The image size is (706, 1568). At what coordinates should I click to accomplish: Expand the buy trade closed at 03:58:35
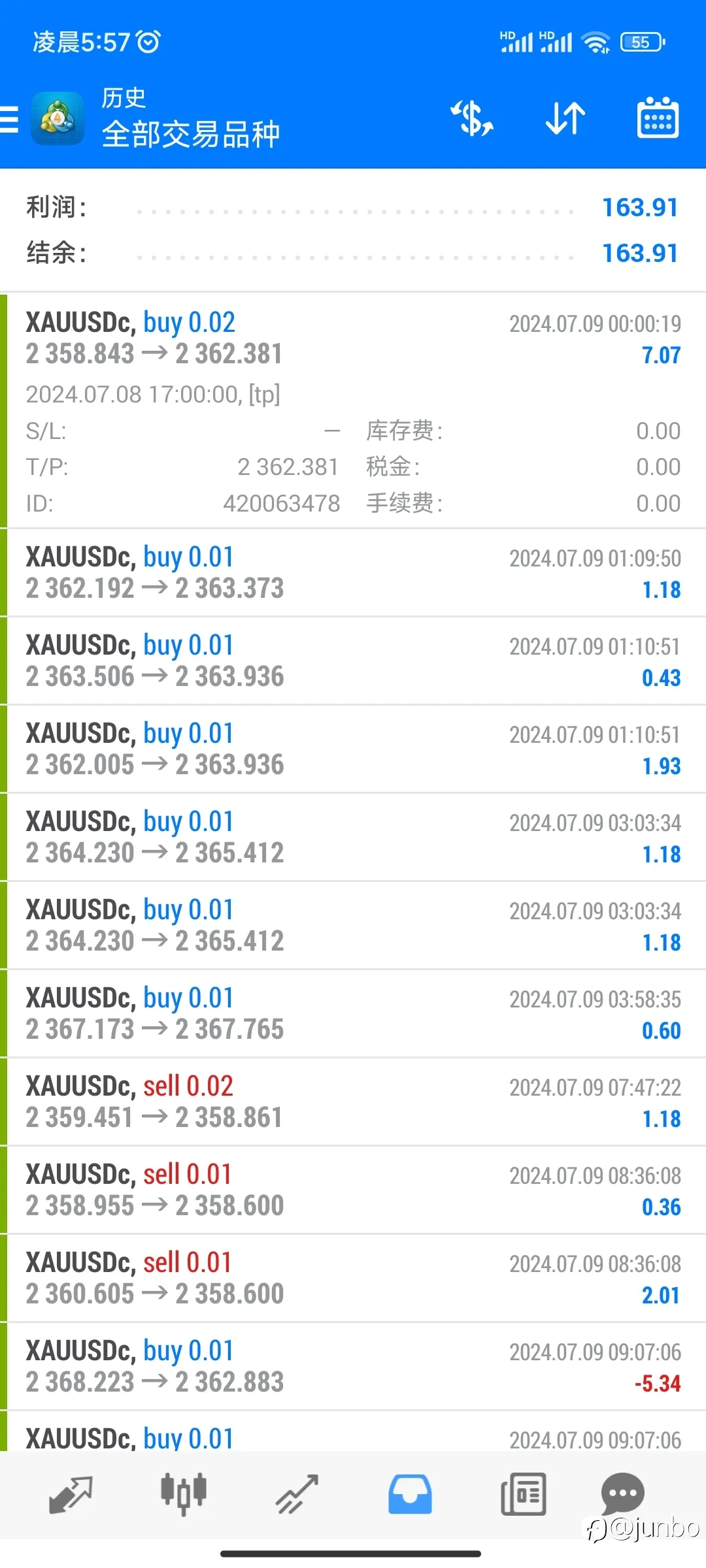(353, 1014)
